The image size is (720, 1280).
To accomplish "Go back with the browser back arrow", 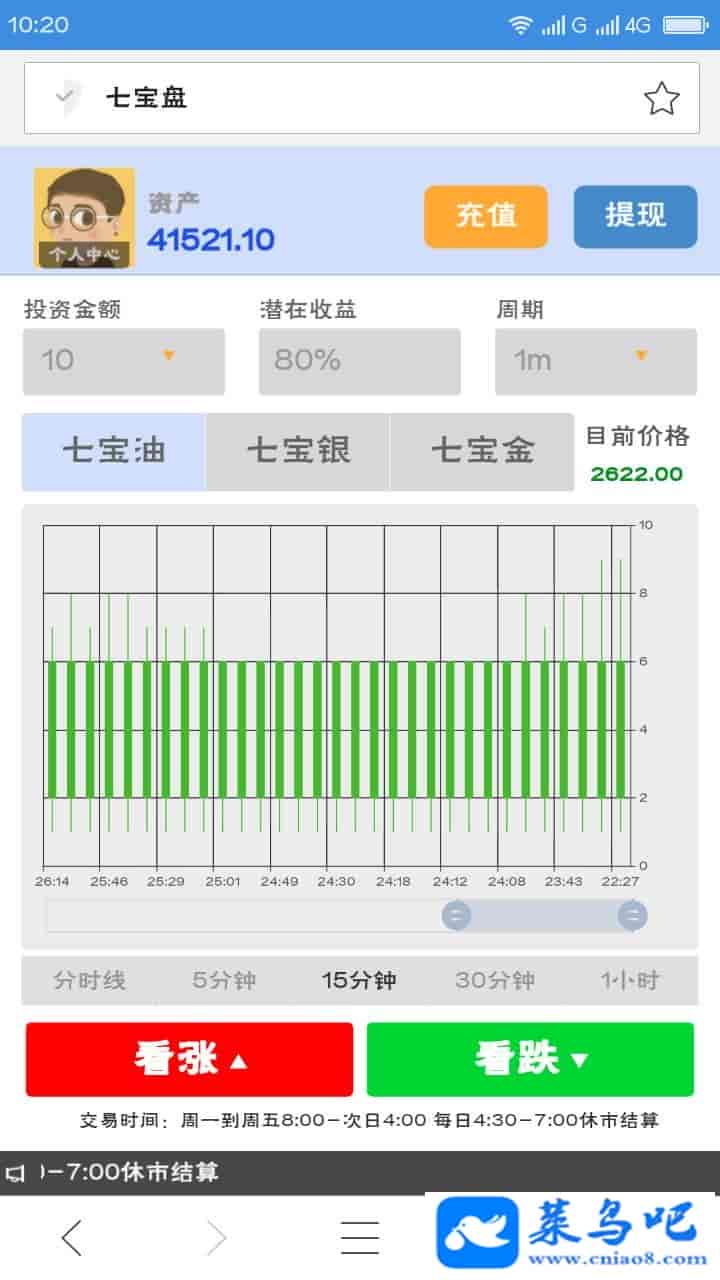I will [72, 1238].
